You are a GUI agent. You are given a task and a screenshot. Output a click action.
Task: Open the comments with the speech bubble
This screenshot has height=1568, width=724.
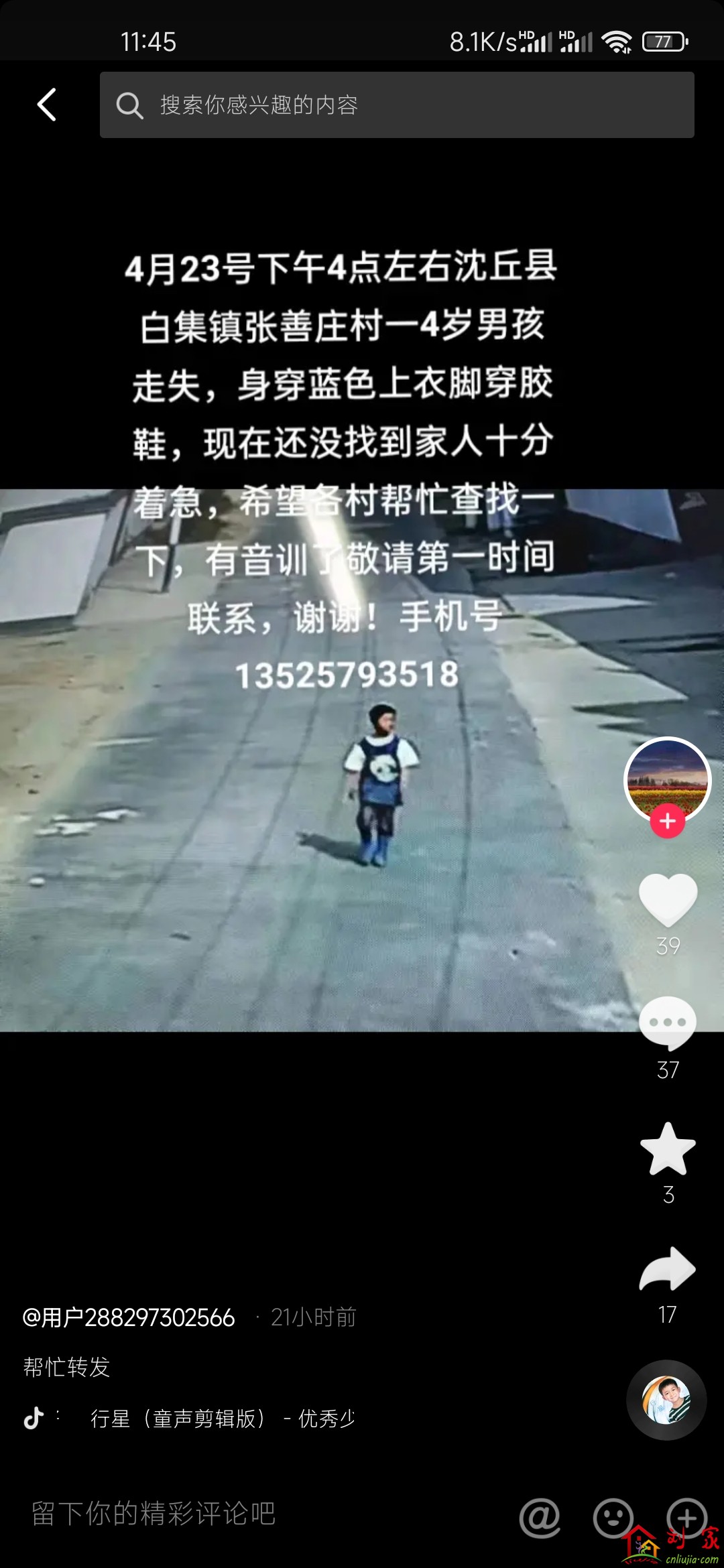pyautogui.click(x=668, y=1023)
